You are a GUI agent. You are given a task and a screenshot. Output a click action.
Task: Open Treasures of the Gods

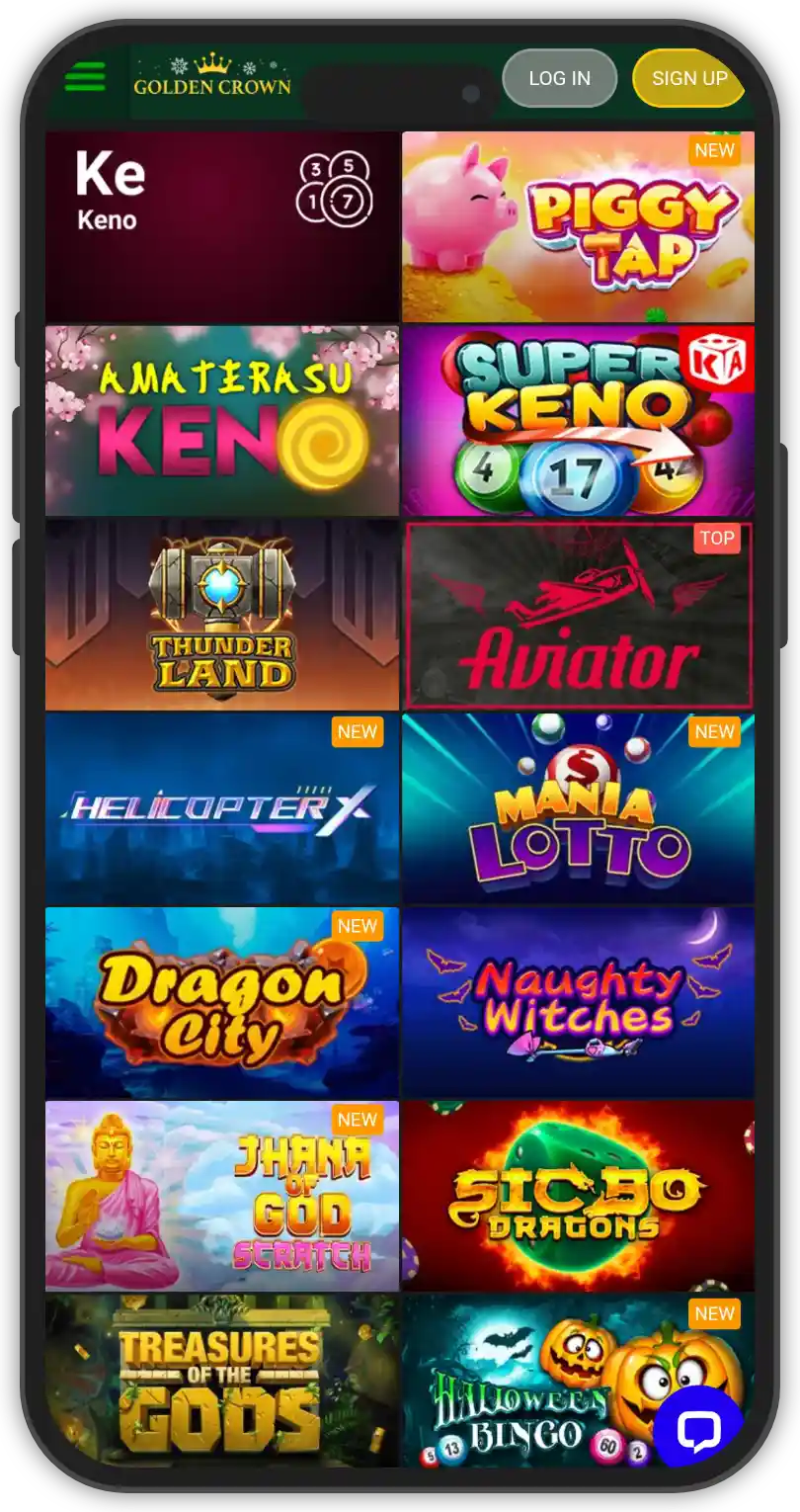222,1381
